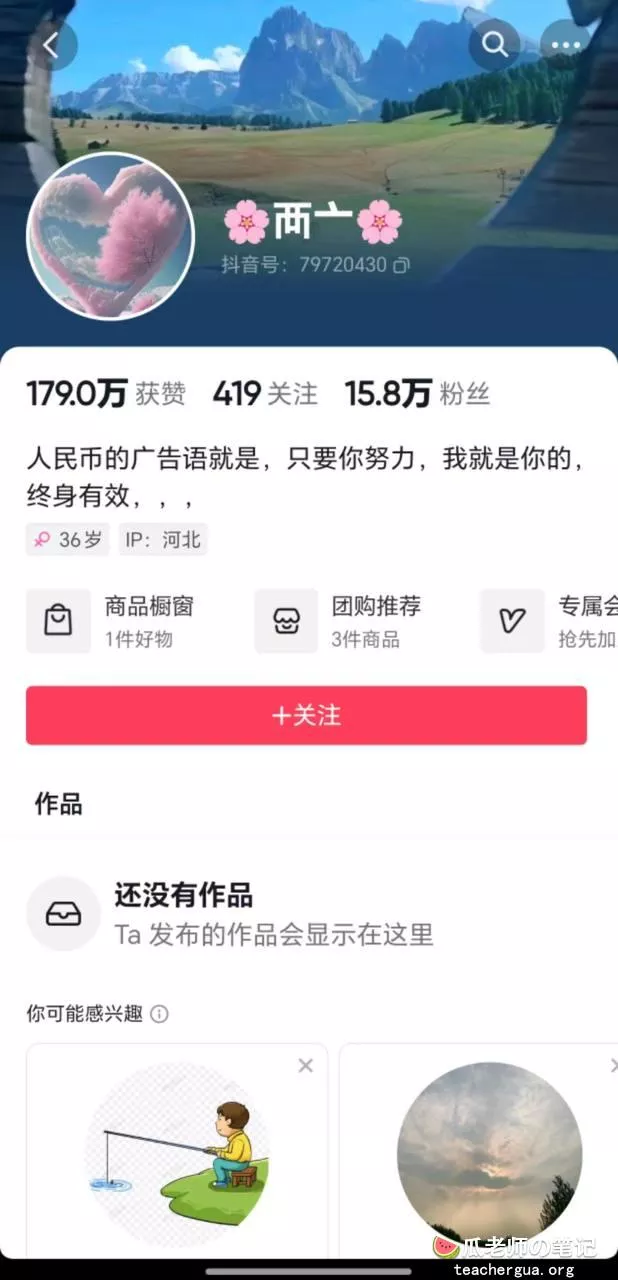Open the cloudy sky suggested profile
The height and width of the screenshot is (1280, 618).
click(x=479, y=1150)
